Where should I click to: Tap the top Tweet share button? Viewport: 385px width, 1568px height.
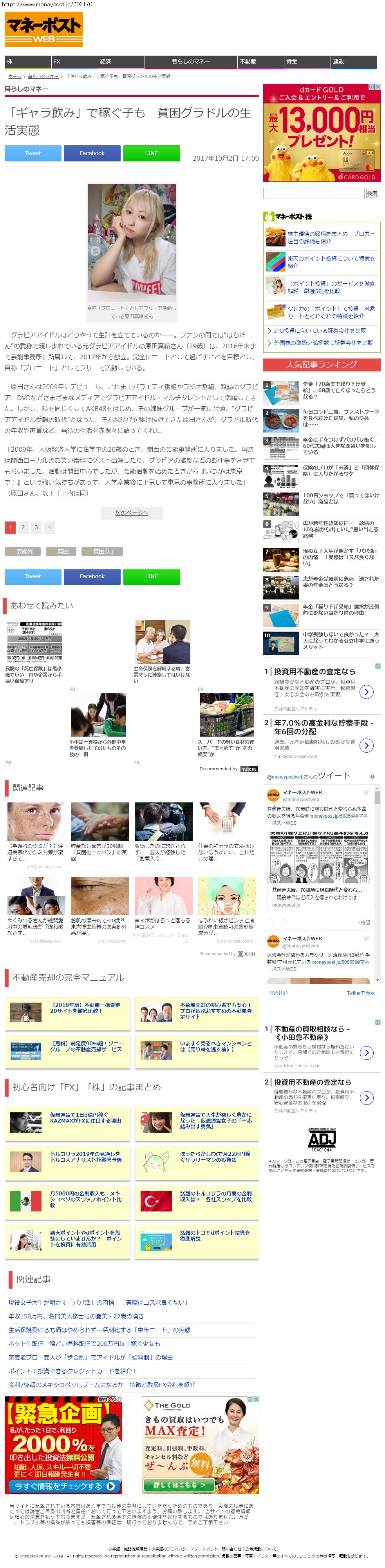coord(33,154)
